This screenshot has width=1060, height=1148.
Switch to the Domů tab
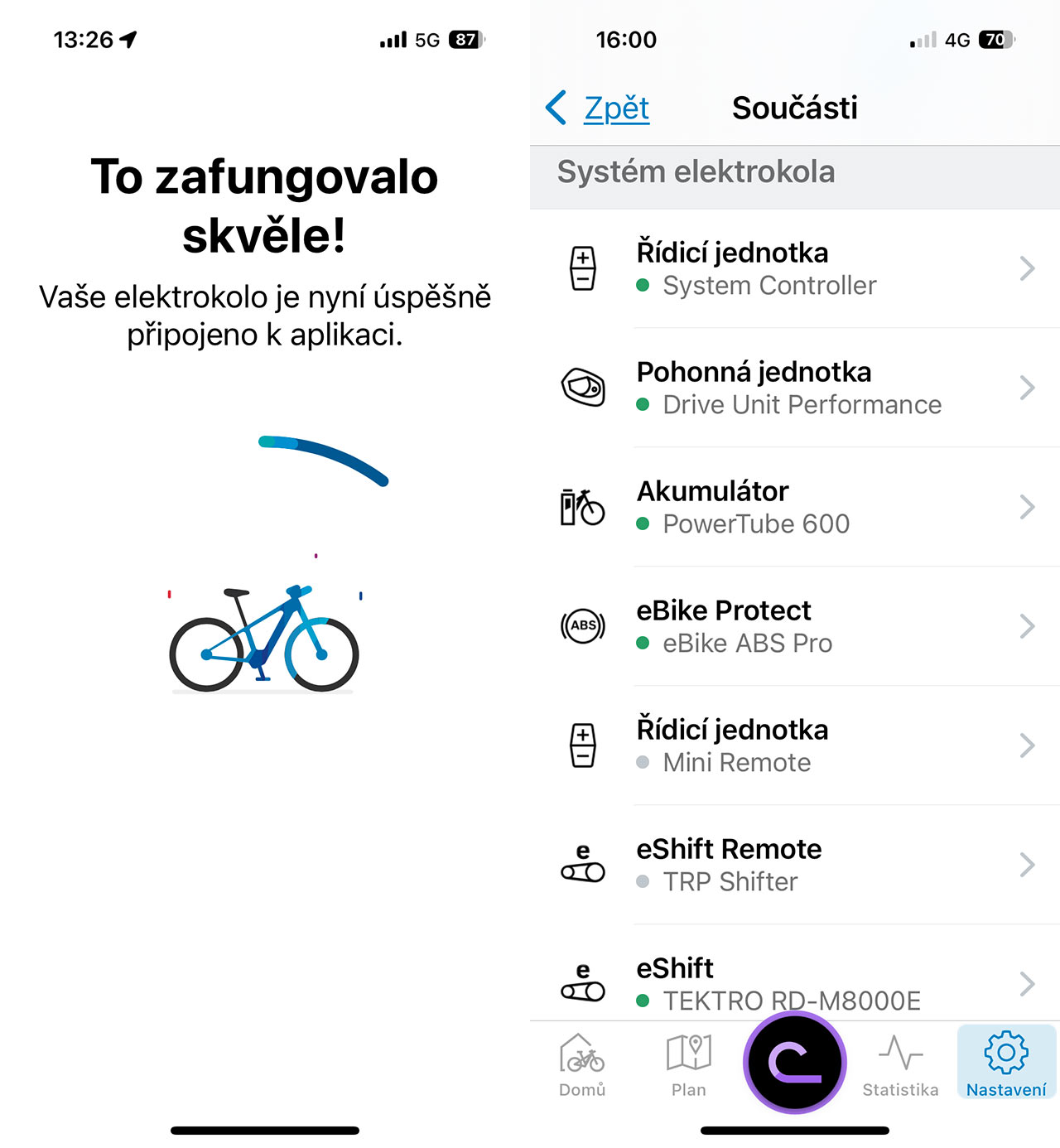pos(582,1065)
